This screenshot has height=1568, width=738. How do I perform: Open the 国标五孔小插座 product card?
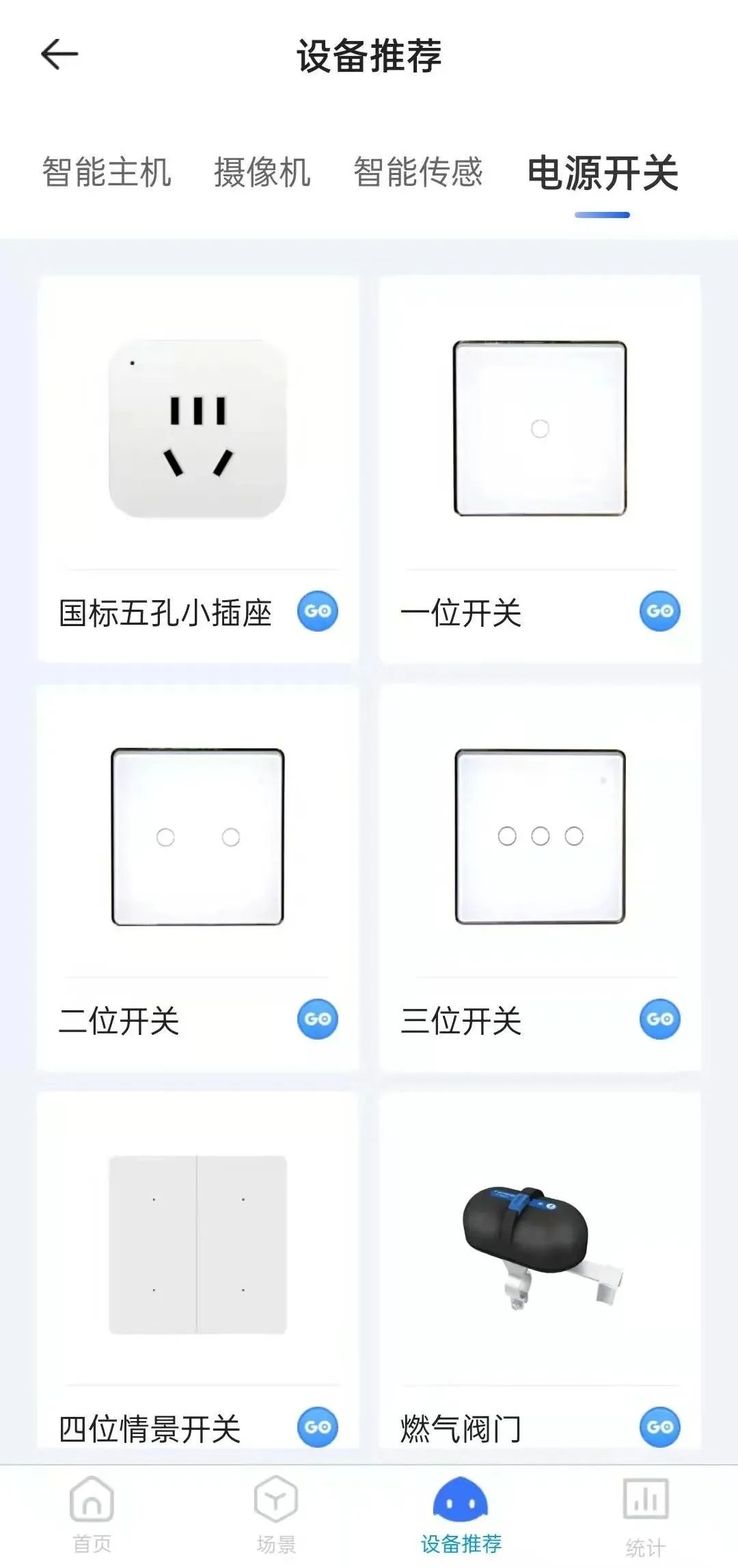(197, 429)
